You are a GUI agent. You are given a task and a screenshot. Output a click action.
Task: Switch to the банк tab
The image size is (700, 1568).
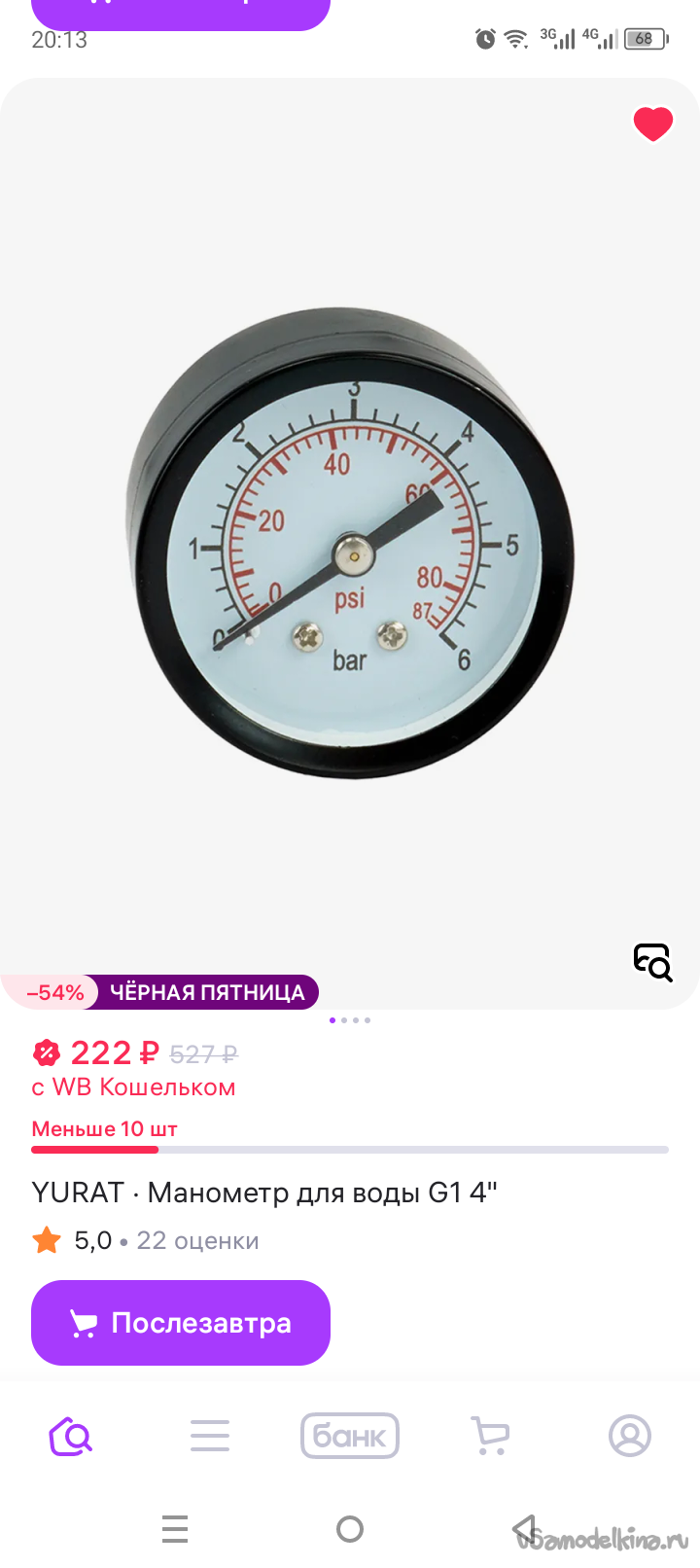tap(350, 1436)
